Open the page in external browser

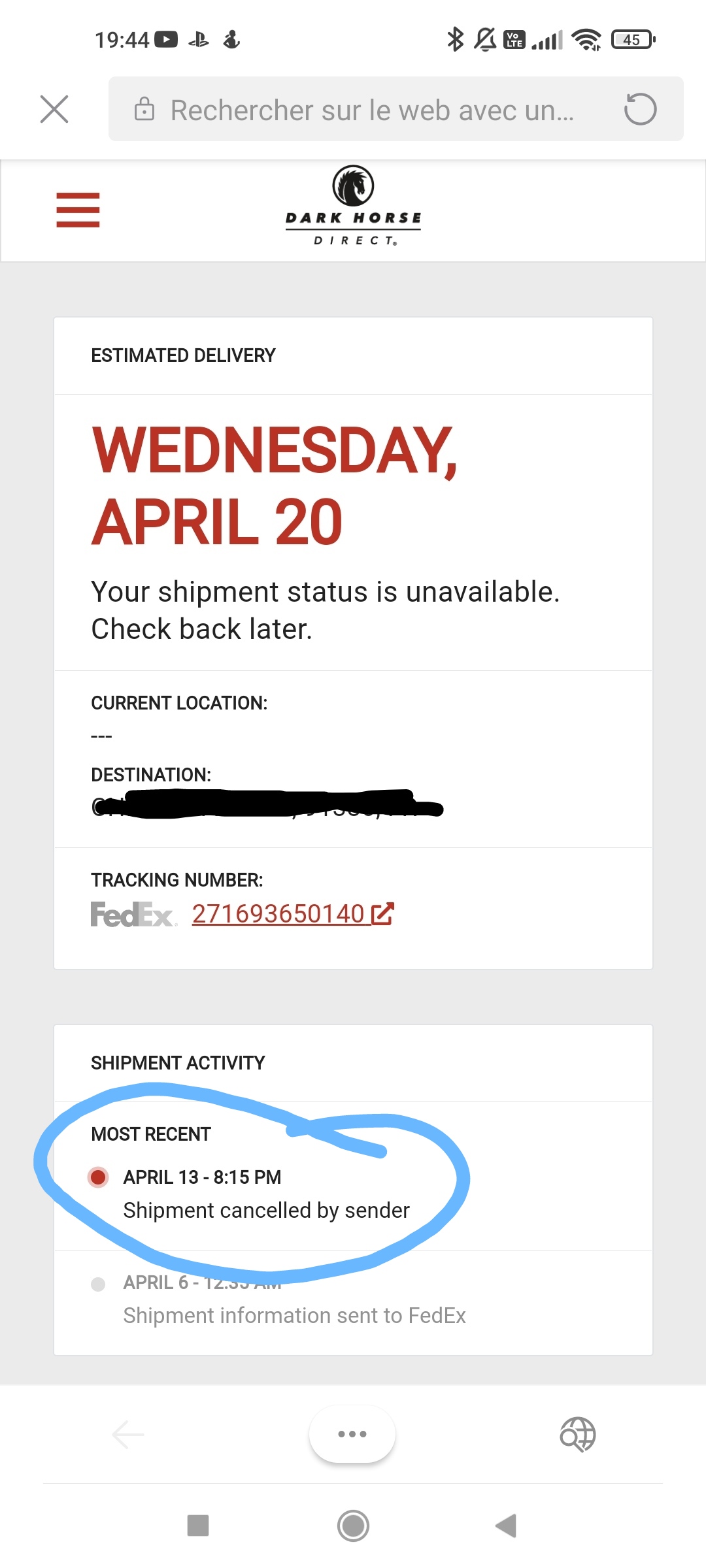click(x=577, y=1434)
